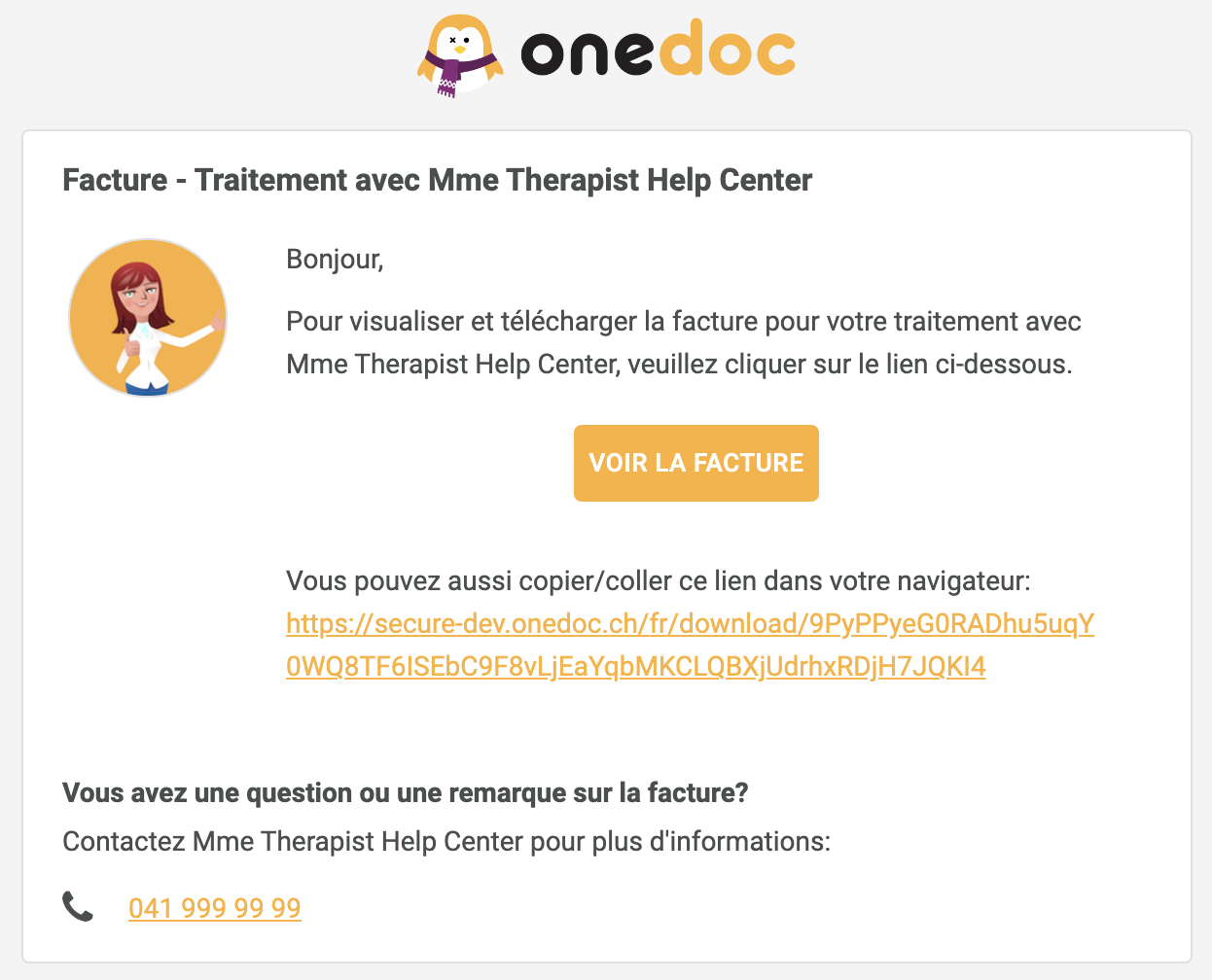
Task: Tap the VOIR LA FACTURE button
Action: click(x=695, y=463)
